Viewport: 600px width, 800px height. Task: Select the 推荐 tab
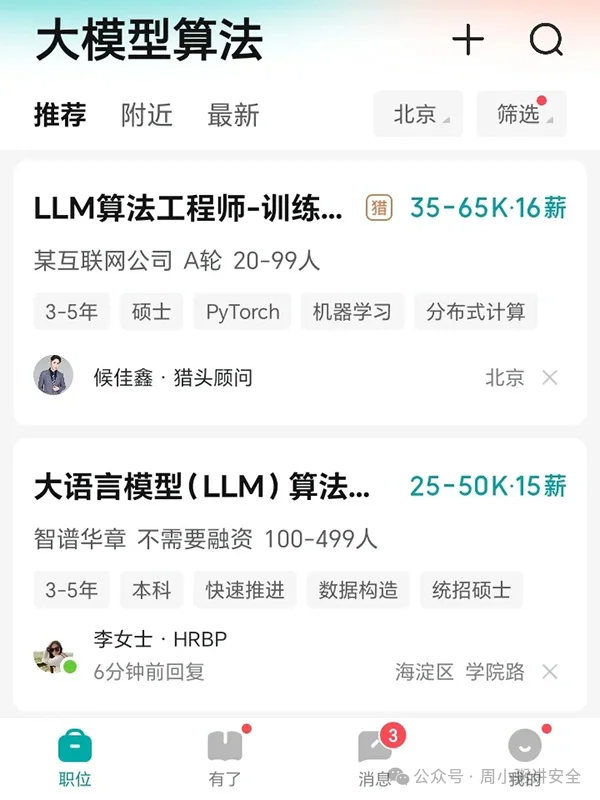[60, 115]
